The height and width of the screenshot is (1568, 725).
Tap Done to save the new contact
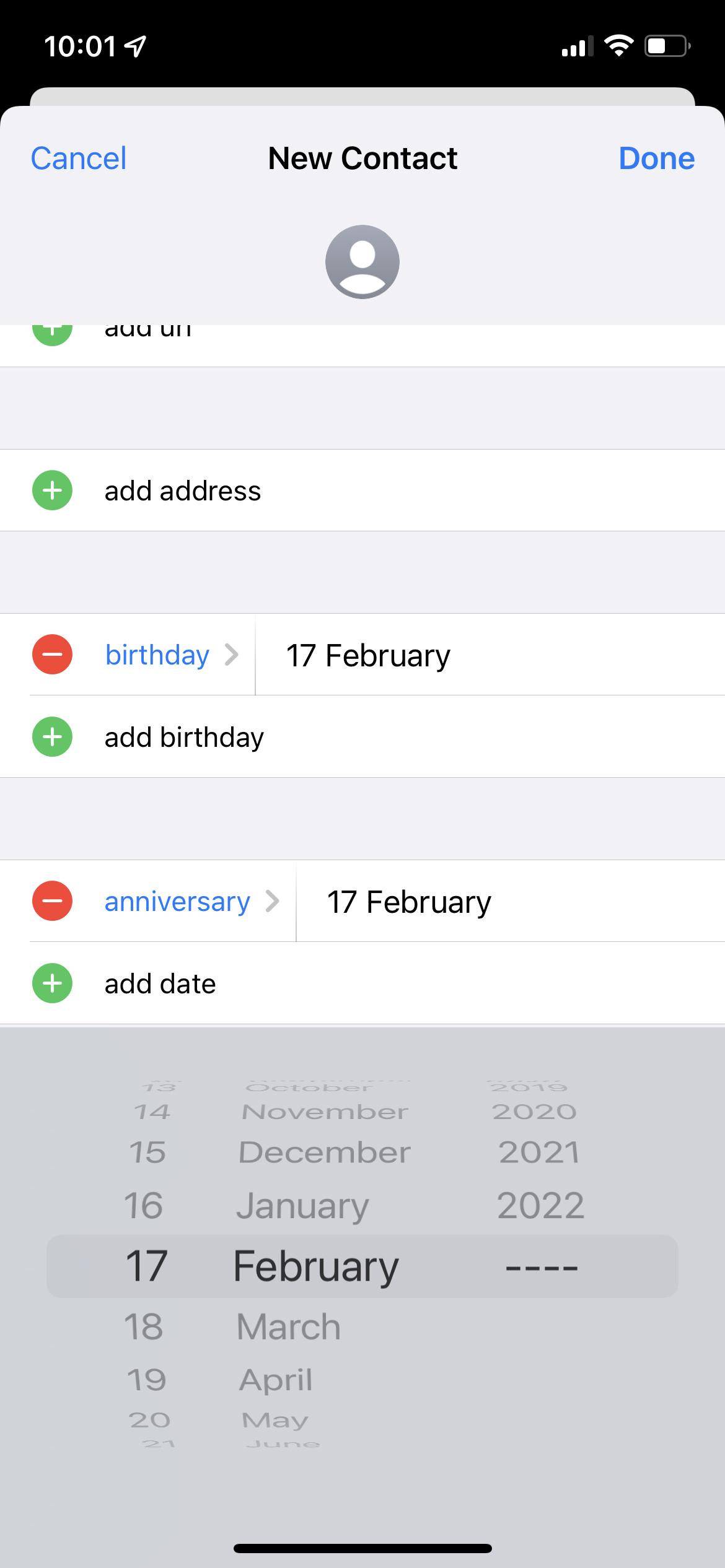coord(656,158)
